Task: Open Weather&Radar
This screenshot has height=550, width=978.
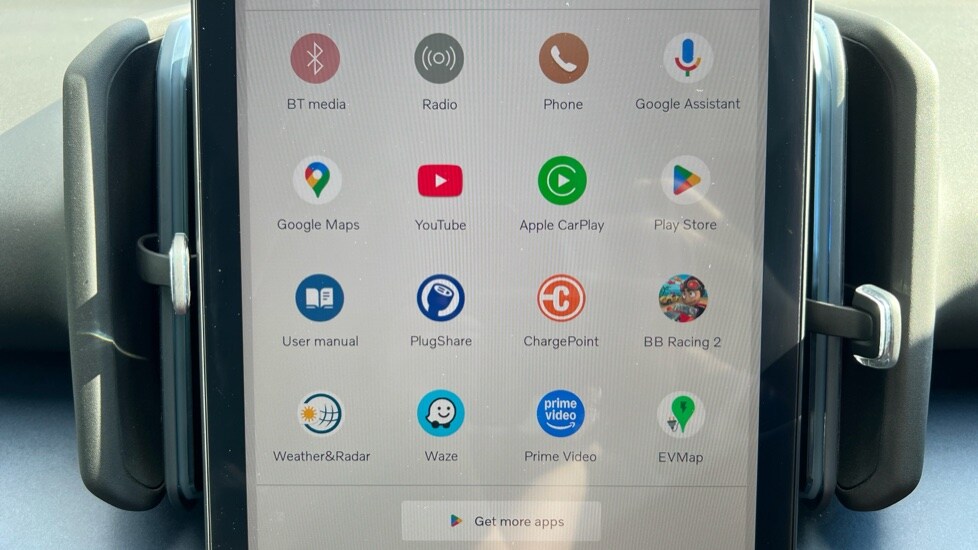Action: [x=321, y=413]
